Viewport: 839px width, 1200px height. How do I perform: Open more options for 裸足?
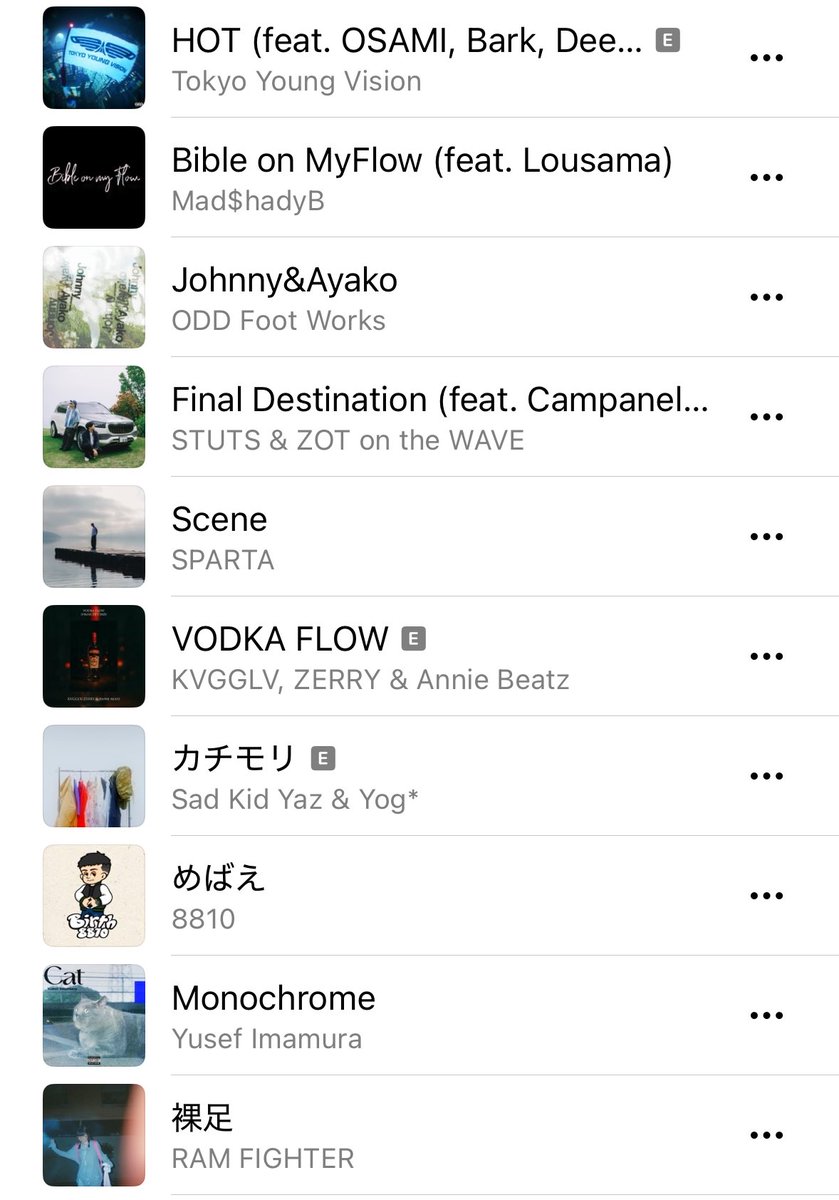766,1135
